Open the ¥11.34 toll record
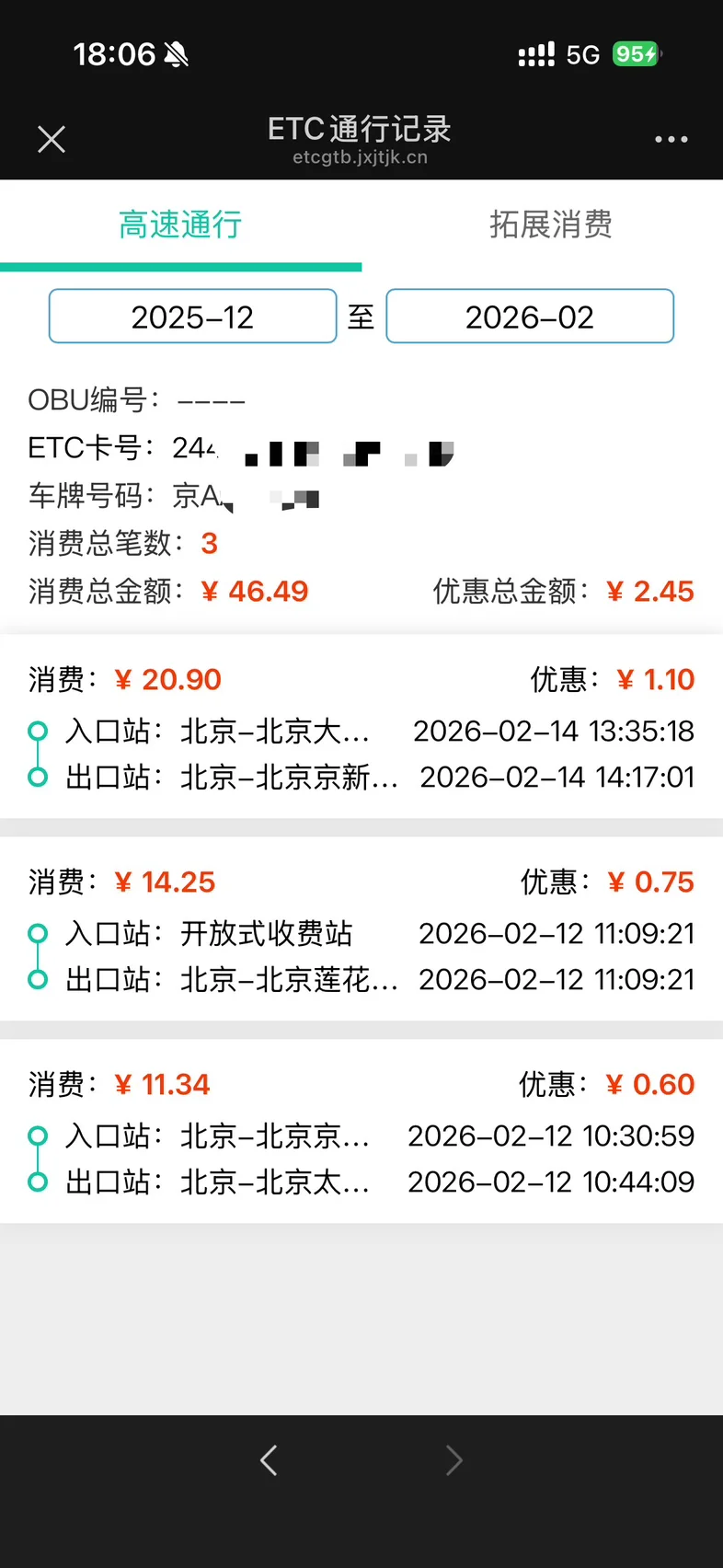This screenshot has width=723, height=1568. point(361,1132)
